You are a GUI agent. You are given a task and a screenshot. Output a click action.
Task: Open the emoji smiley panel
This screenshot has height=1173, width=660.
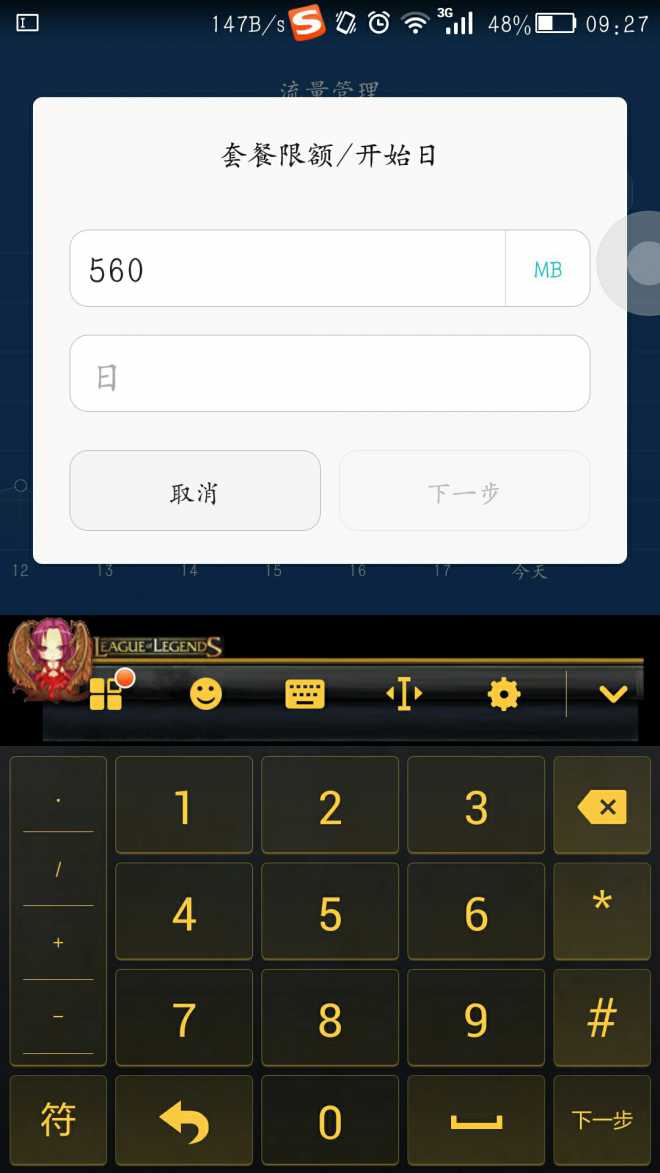(206, 694)
